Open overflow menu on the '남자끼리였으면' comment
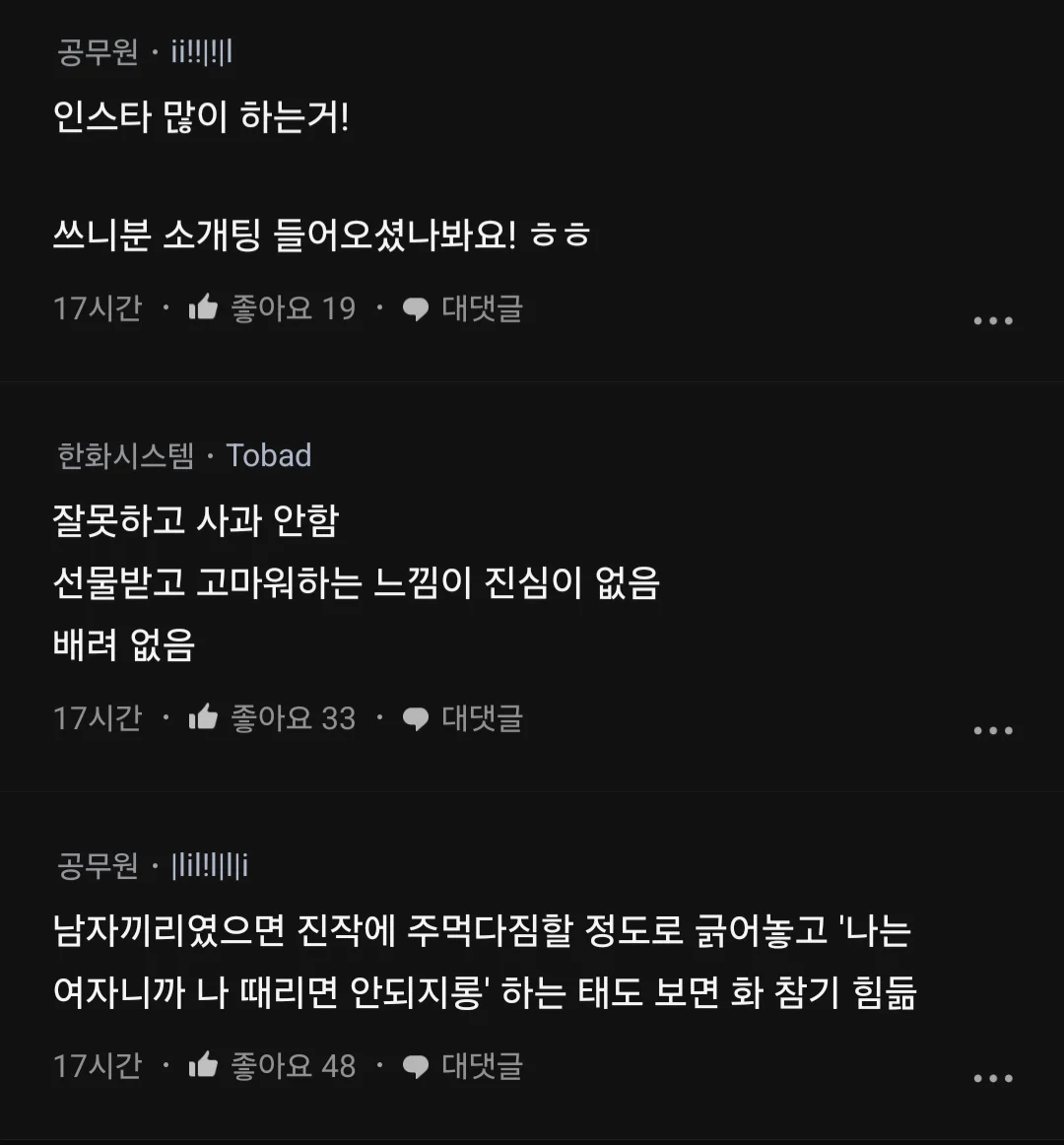Screen dimensions: 1064x1145 point(992,1078)
